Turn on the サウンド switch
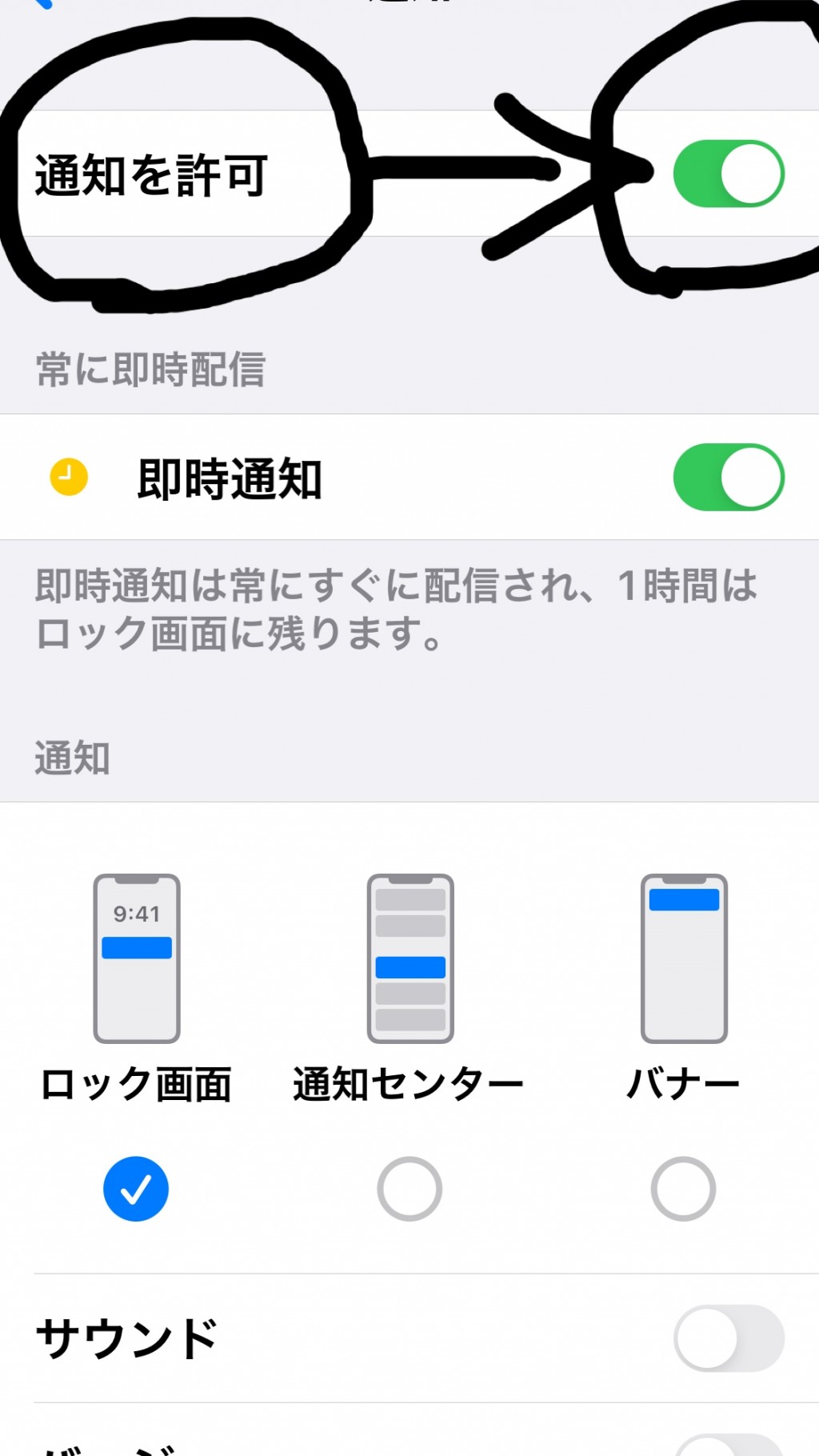 coord(729,1338)
